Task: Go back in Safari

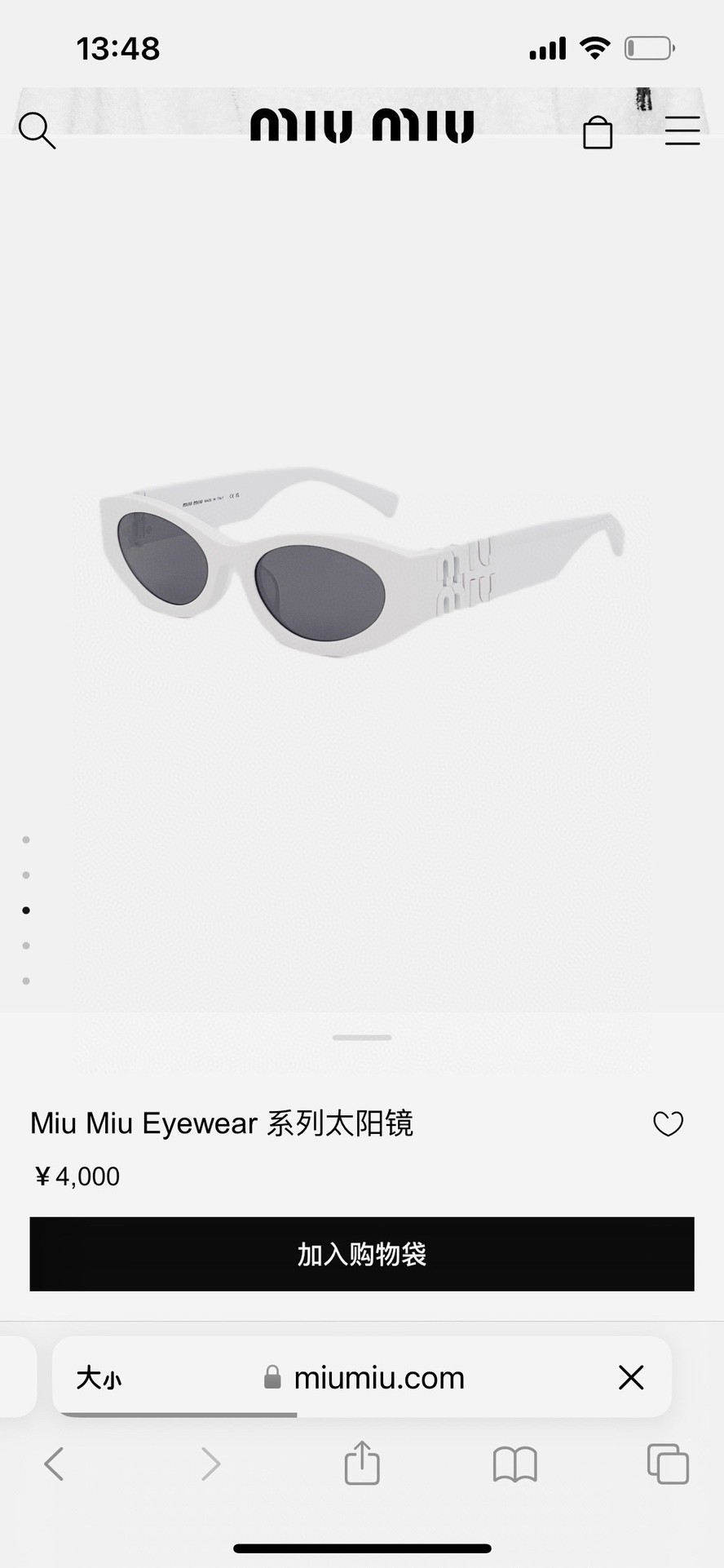Action: (x=54, y=1464)
